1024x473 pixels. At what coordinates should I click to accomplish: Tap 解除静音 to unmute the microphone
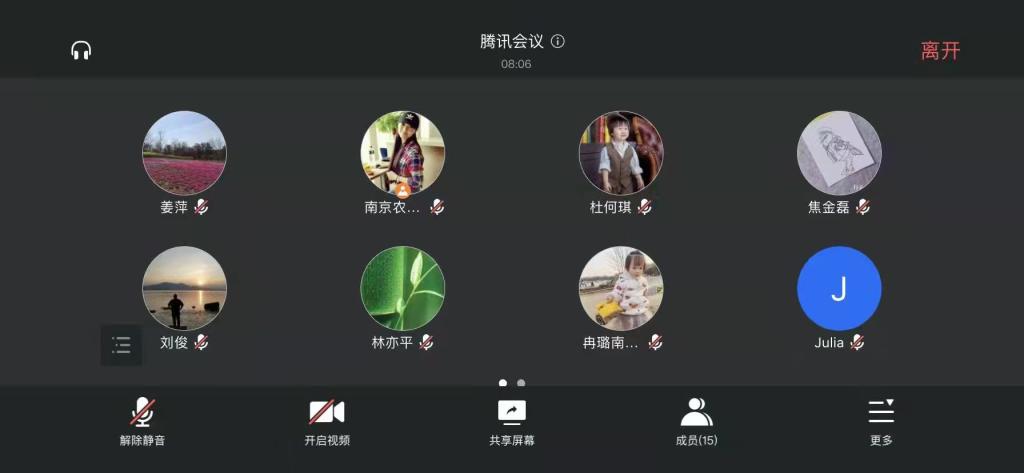coord(142,421)
